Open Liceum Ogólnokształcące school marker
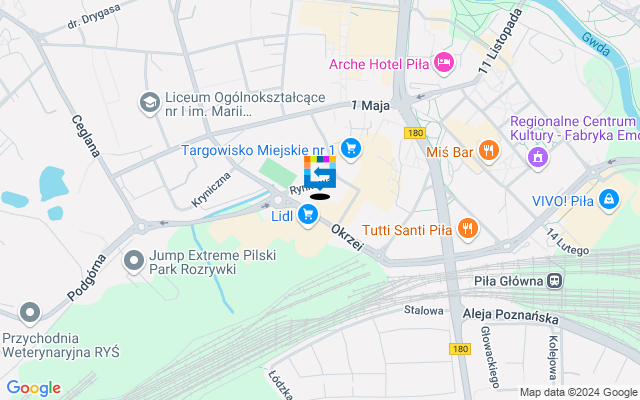This screenshot has width=640, height=400. 150,102
